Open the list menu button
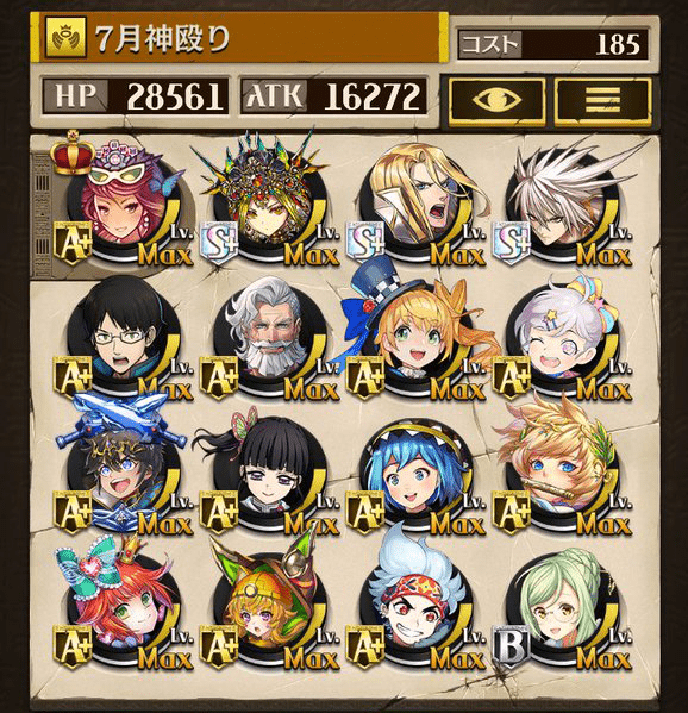The width and height of the screenshot is (688, 713). coord(602,99)
